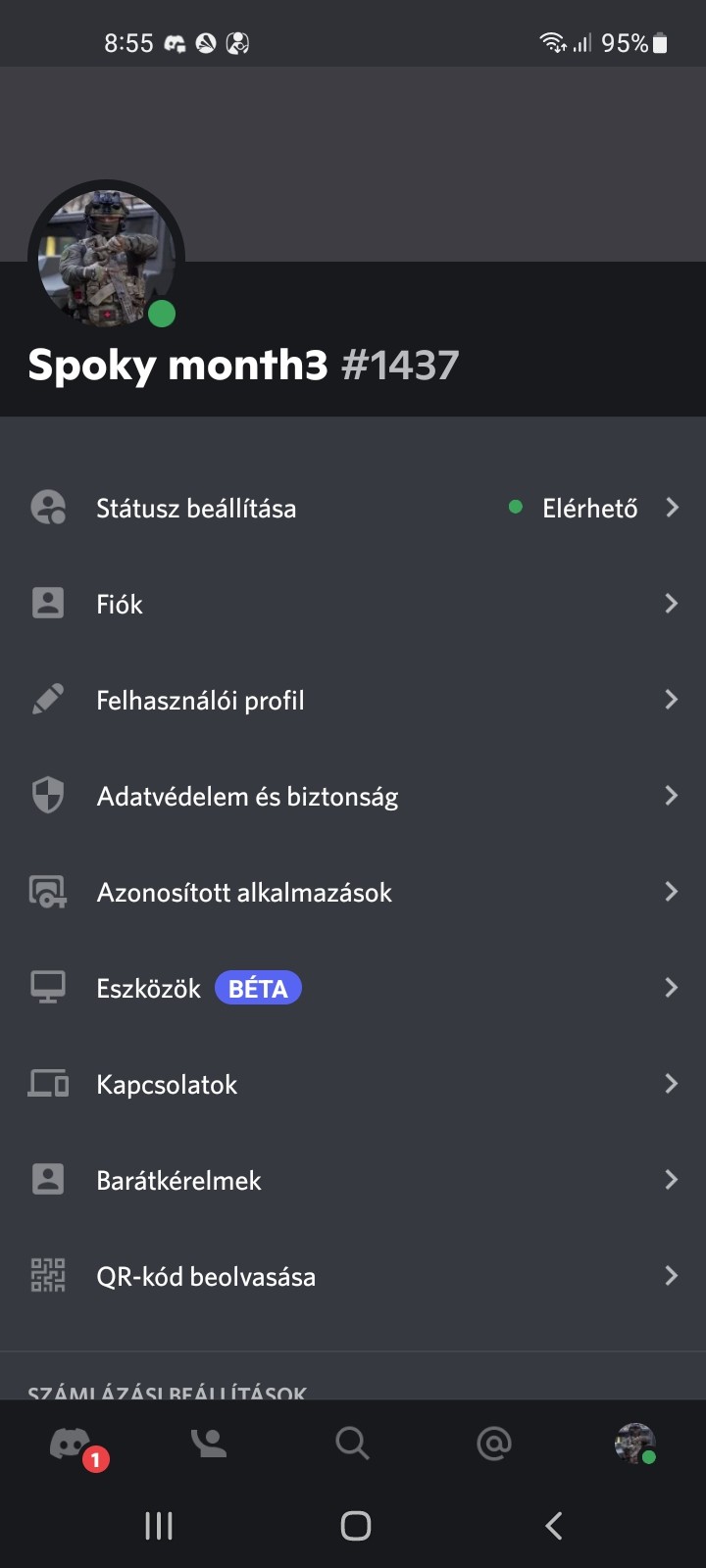Viewport: 706px width, 1568px height.
Task: Open QR-kód beolvasása
Action: point(353,1276)
